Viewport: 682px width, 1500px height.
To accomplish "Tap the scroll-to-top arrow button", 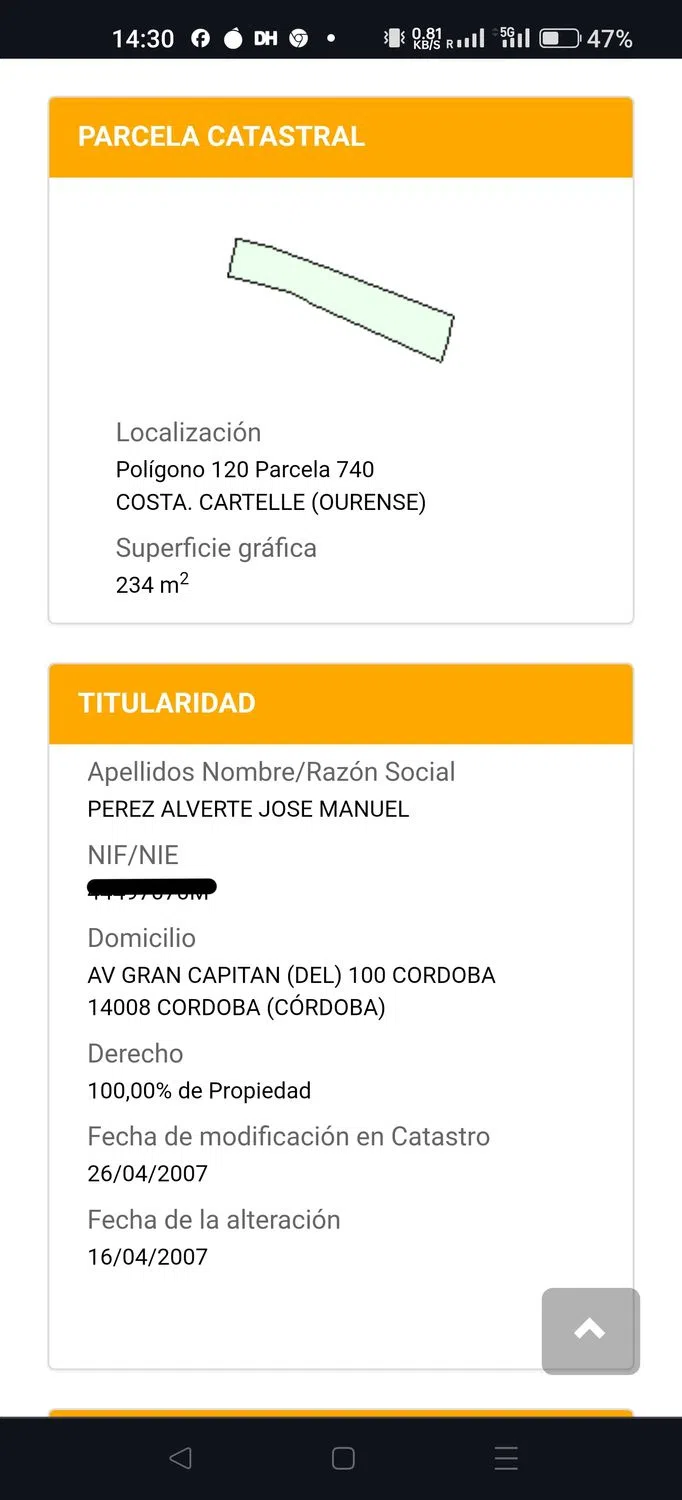I will tap(590, 1329).
